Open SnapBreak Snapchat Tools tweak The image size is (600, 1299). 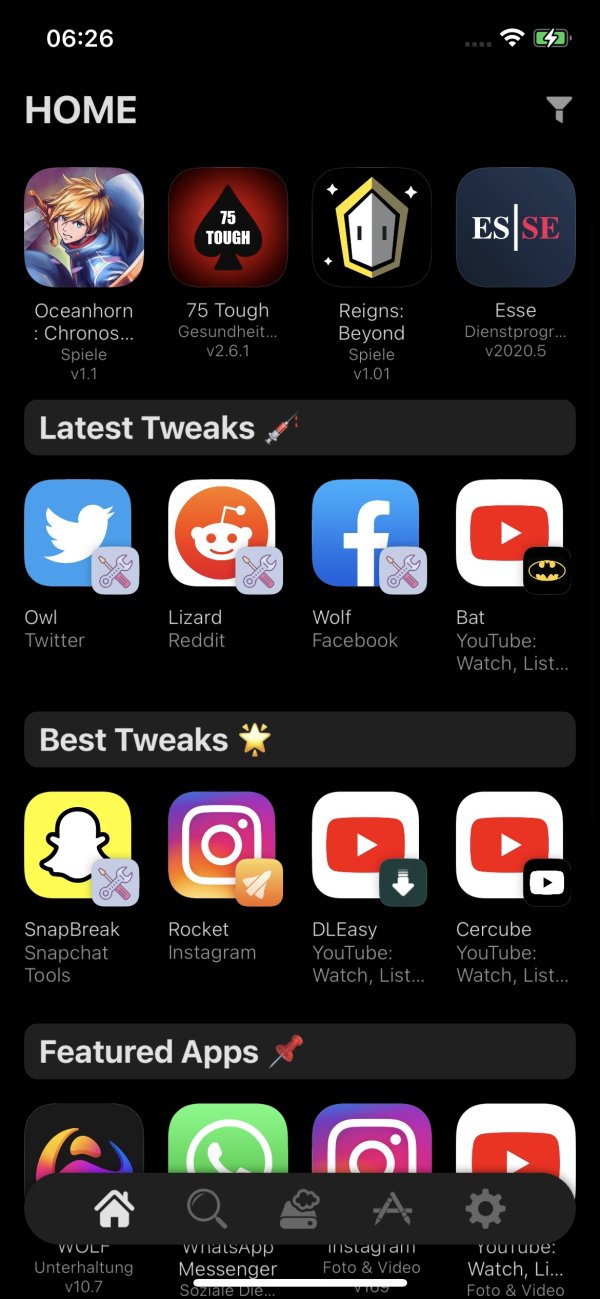pos(78,845)
